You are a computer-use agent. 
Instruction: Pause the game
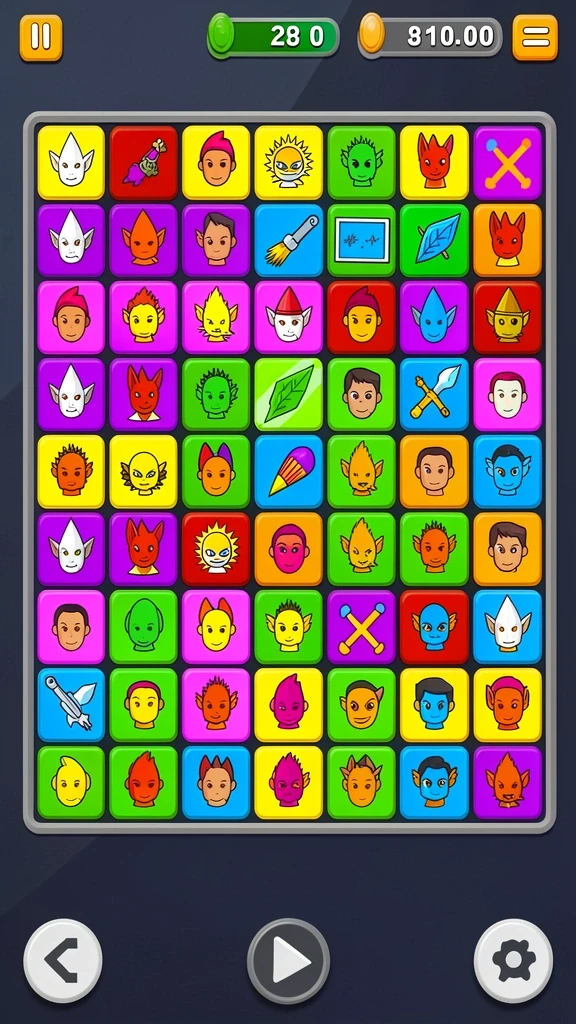point(40,37)
